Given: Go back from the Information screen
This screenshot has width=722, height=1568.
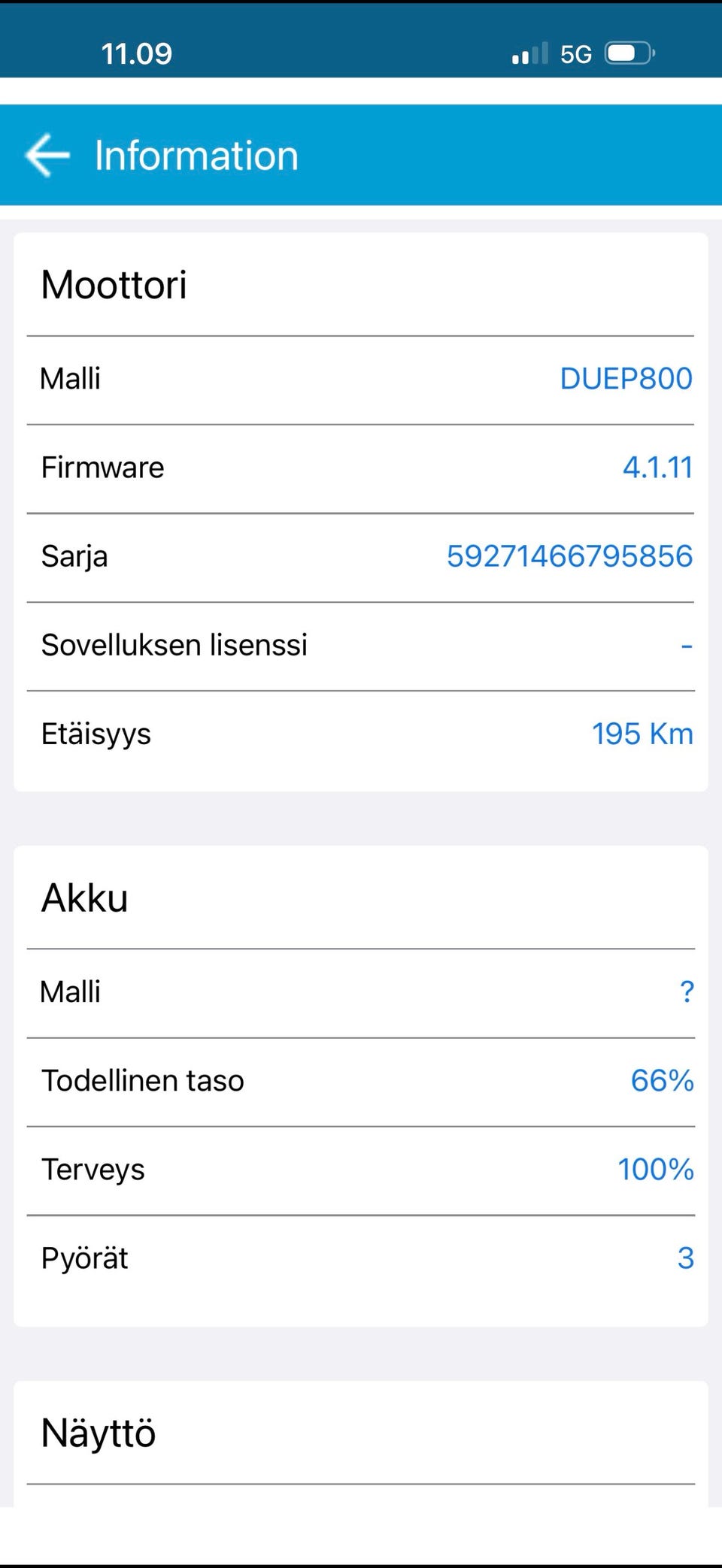Looking at the screenshot, I should click(x=47, y=156).
